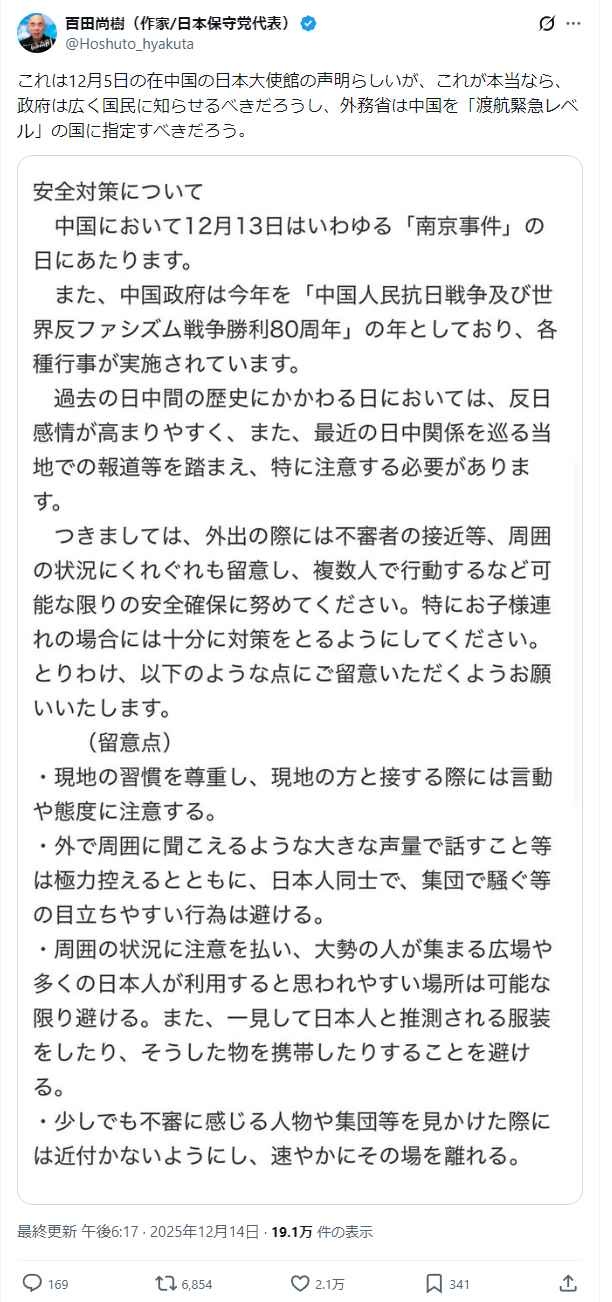Open the Grok icon on this post
The width and height of the screenshot is (612, 1302).
[x=547, y=24]
